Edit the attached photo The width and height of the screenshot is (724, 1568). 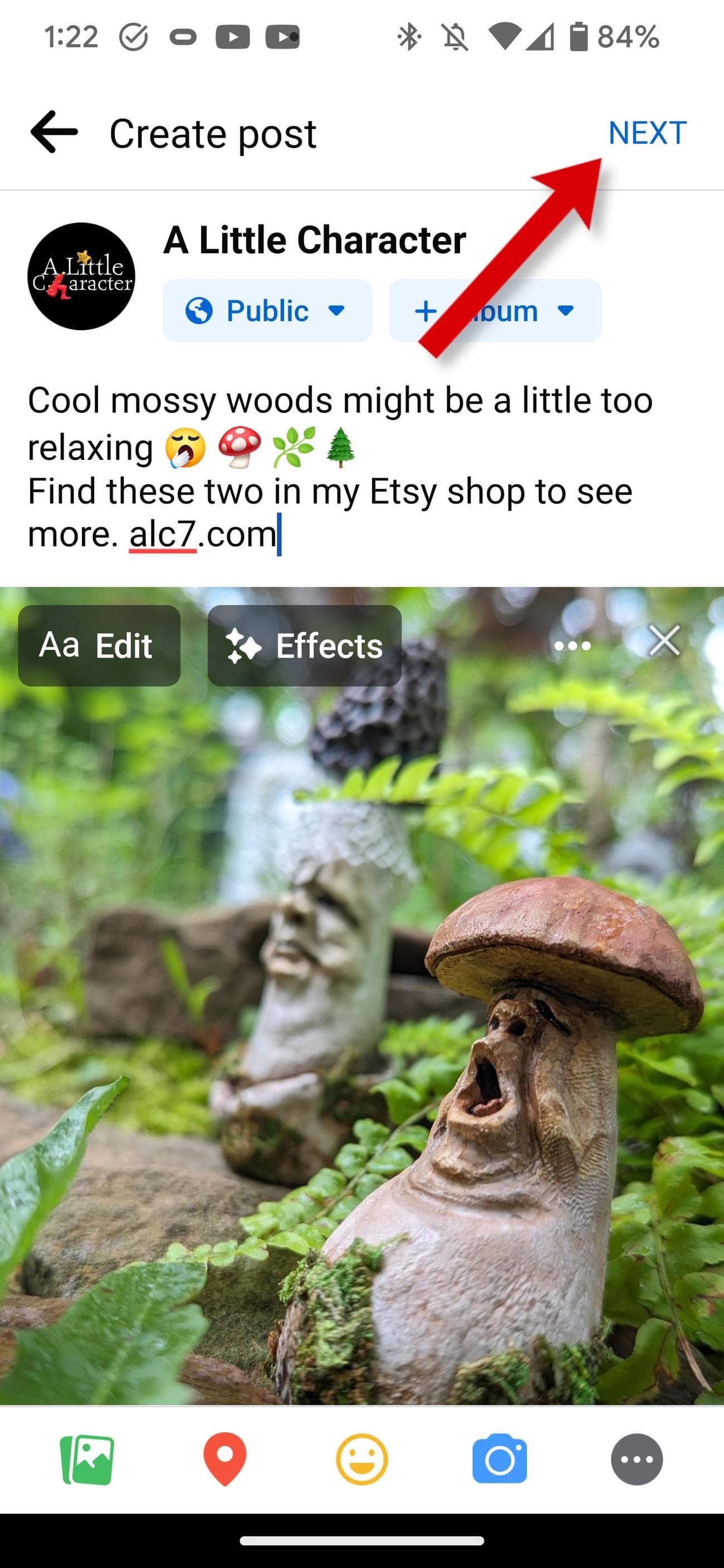pos(99,645)
